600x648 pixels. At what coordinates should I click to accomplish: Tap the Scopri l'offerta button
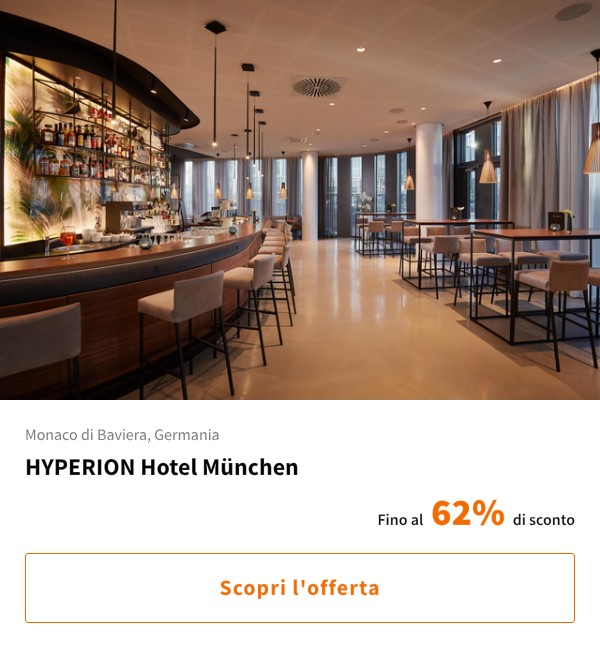tap(300, 588)
